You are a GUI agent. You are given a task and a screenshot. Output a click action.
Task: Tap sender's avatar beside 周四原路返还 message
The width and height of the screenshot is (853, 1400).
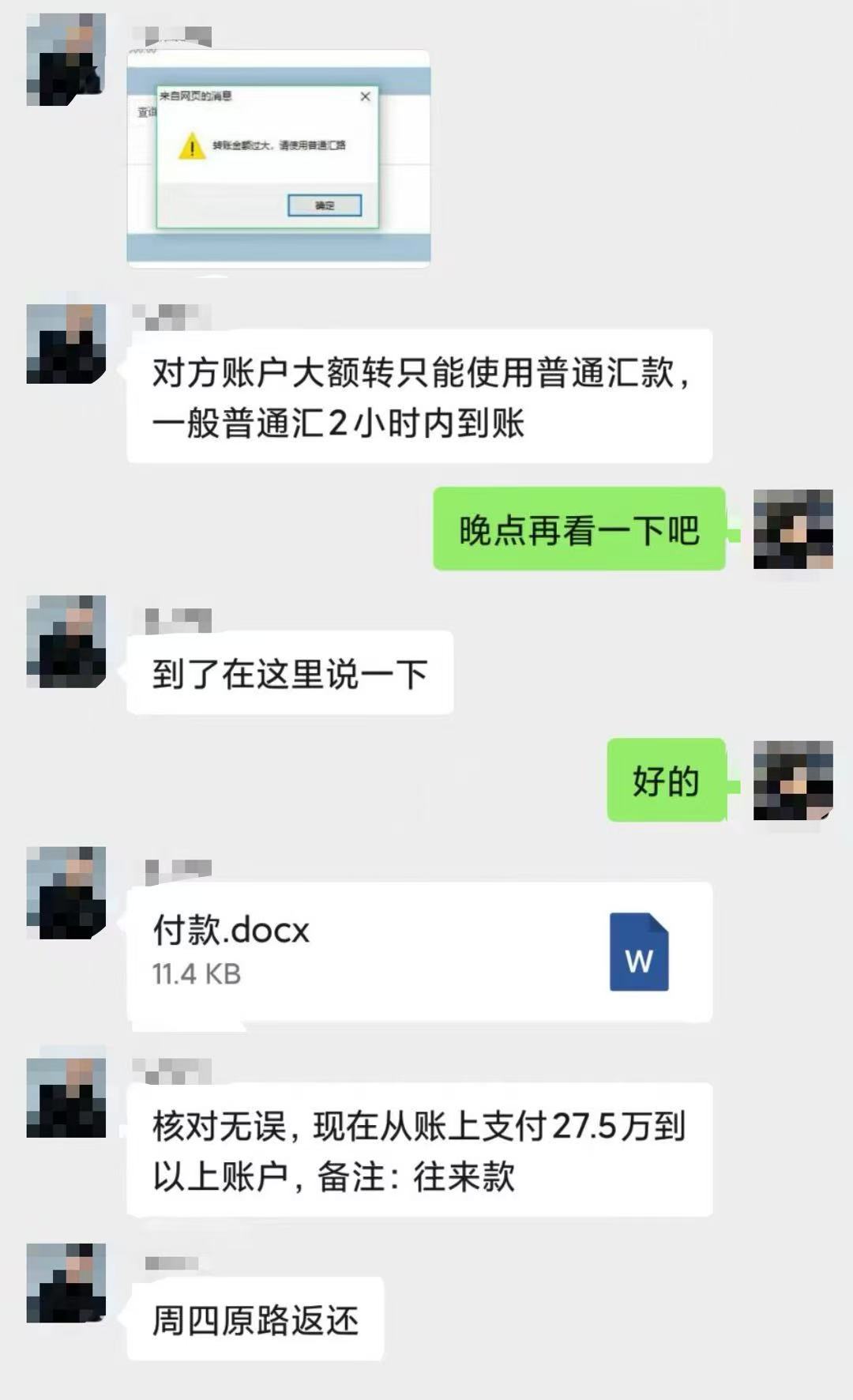tap(66, 1282)
